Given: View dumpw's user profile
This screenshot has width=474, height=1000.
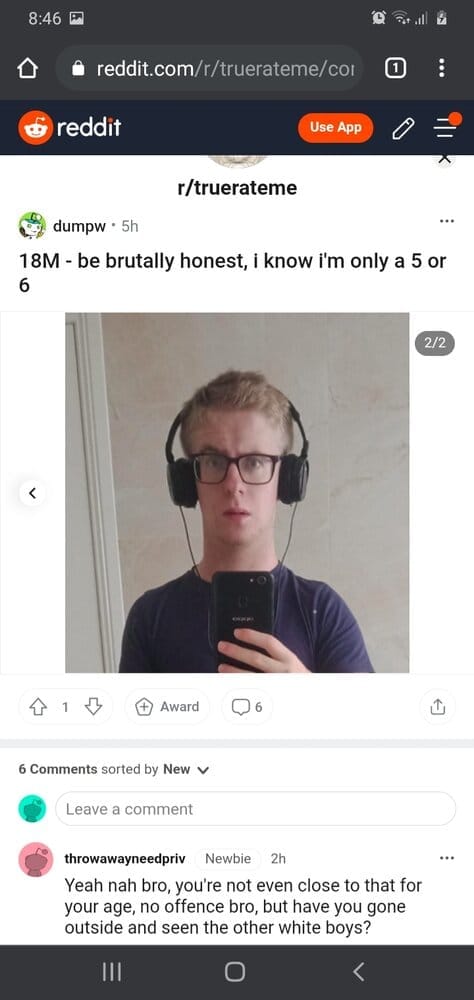Looking at the screenshot, I should (x=80, y=226).
